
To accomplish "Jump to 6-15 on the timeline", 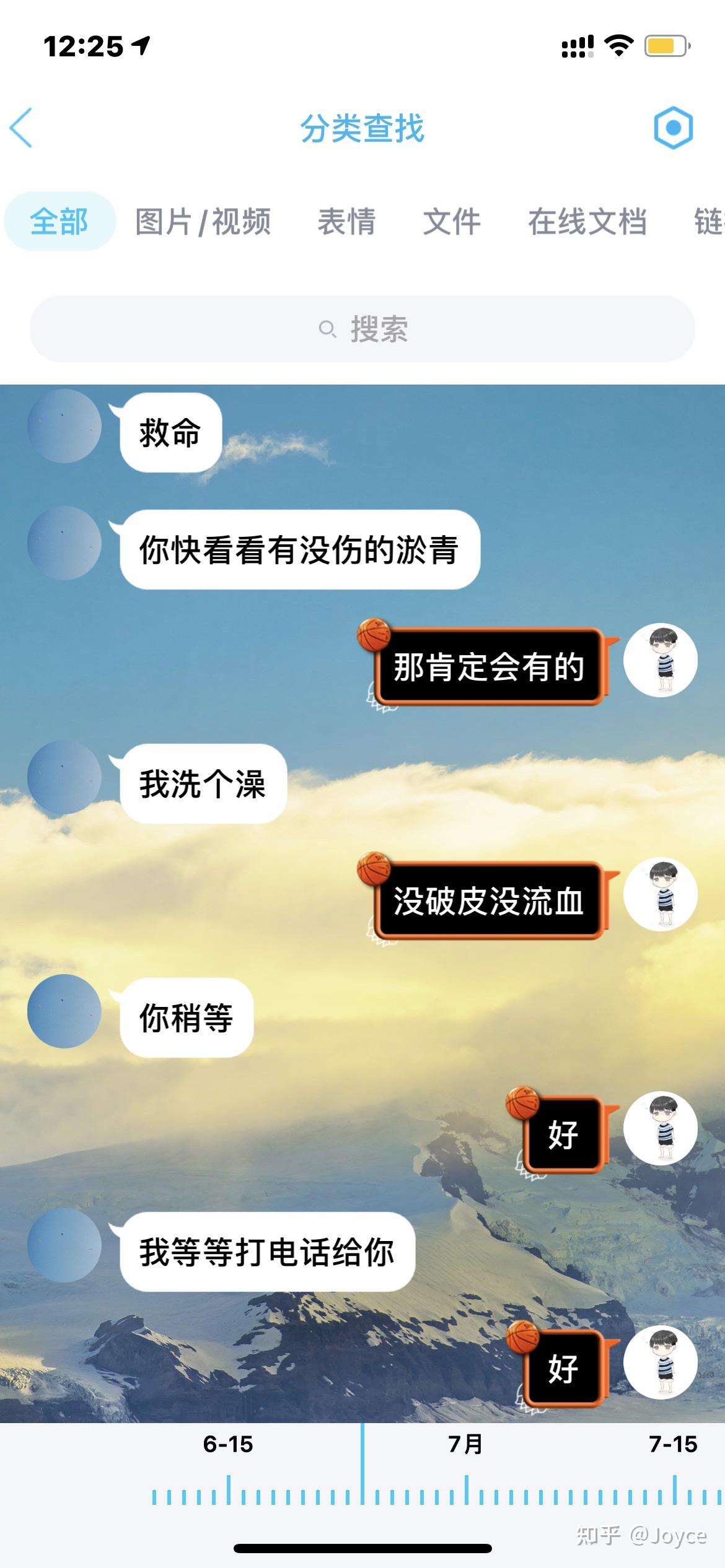I will (x=228, y=1444).
